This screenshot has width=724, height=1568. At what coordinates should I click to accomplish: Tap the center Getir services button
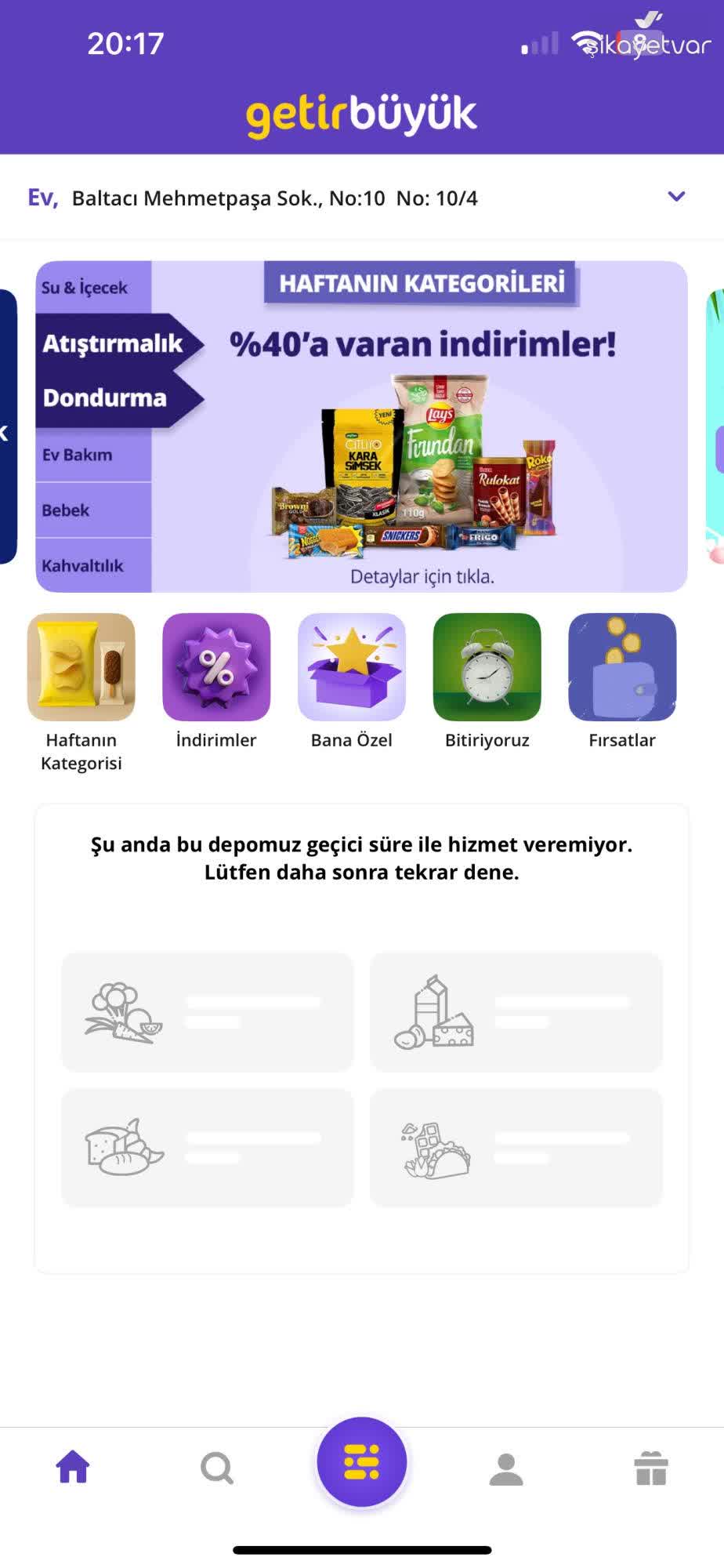[x=362, y=1462]
